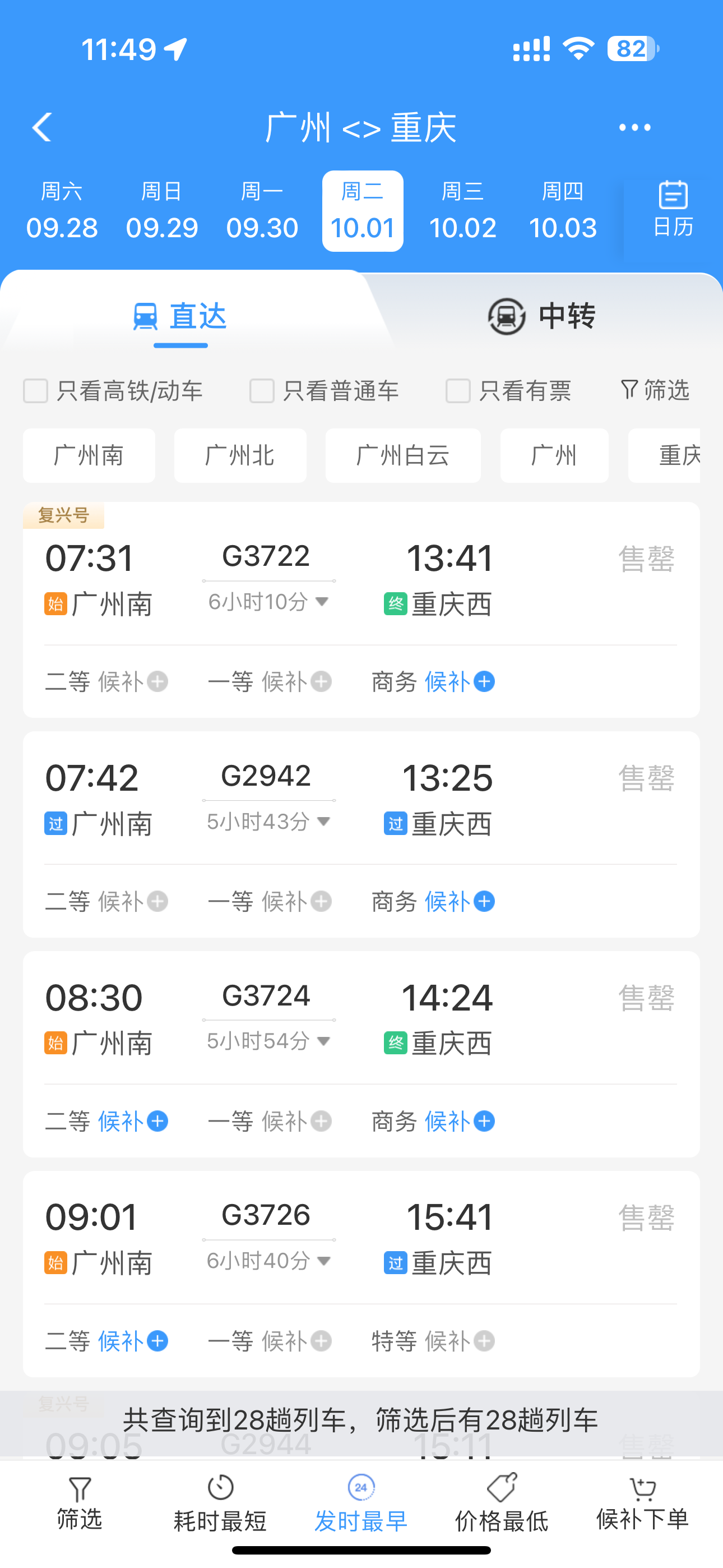Check 只看普通车 filter box
The image size is (723, 1568).
tap(262, 391)
